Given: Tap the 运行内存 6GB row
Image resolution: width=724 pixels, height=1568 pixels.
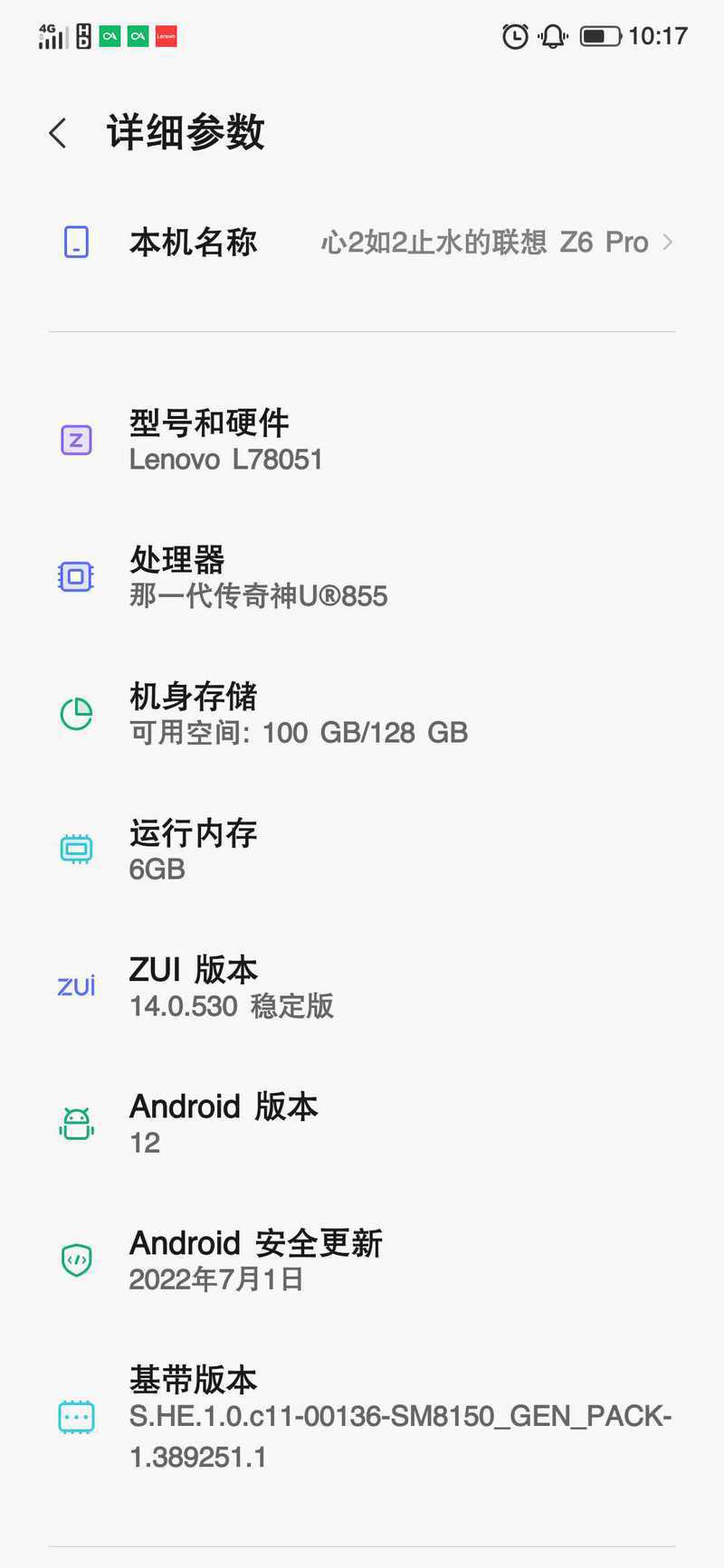Looking at the screenshot, I should coord(362,851).
